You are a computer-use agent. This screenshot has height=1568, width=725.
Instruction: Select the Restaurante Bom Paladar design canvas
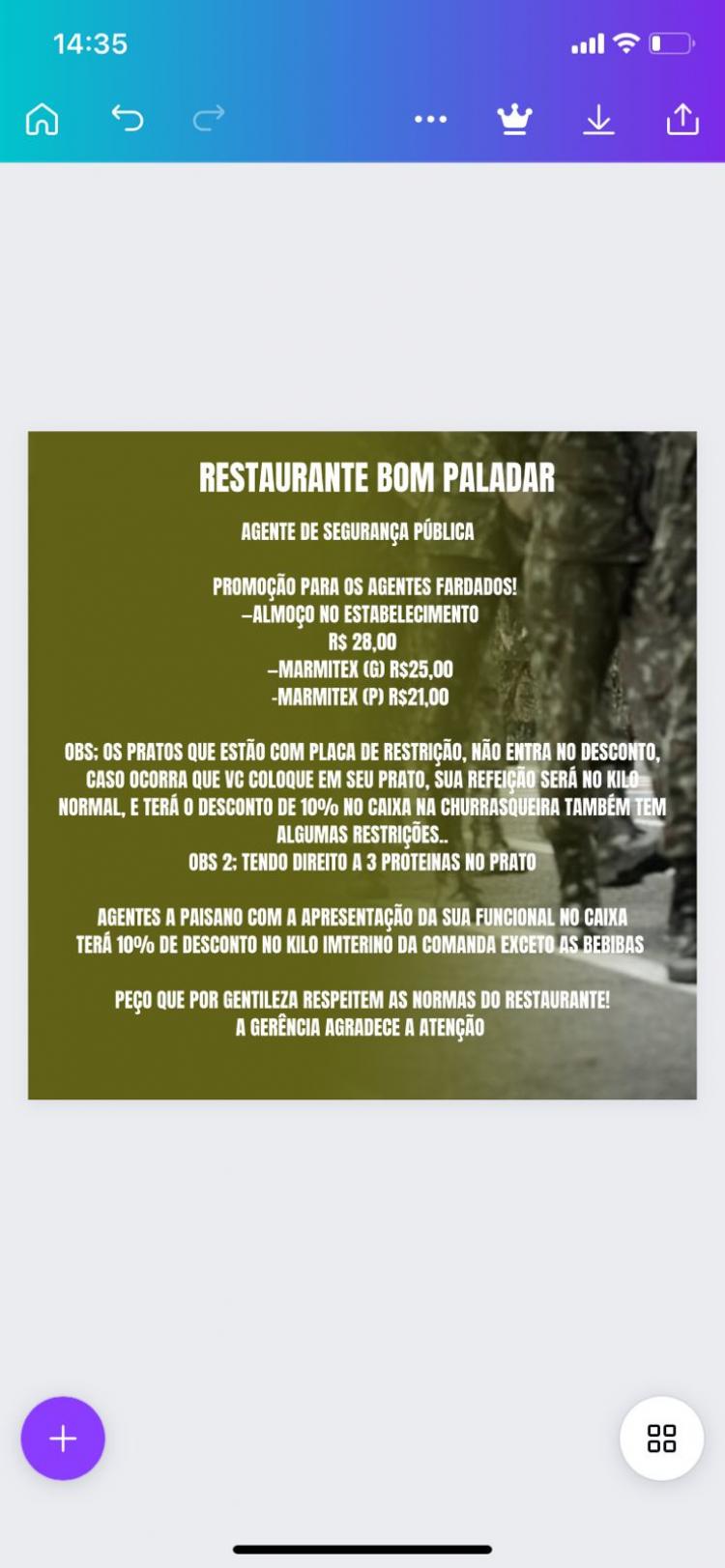click(x=362, y=764)
